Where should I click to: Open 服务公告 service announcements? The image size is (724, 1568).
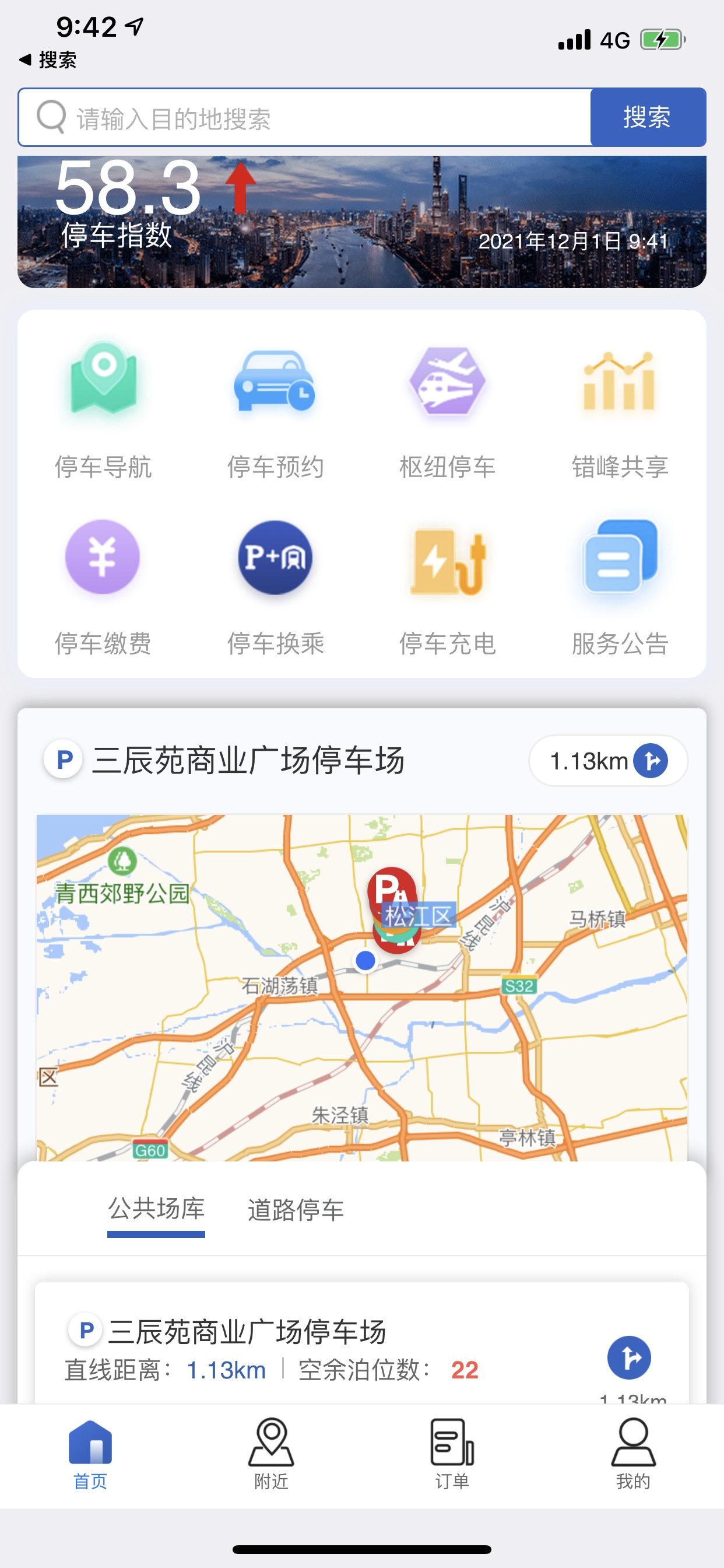pos(619,586)
